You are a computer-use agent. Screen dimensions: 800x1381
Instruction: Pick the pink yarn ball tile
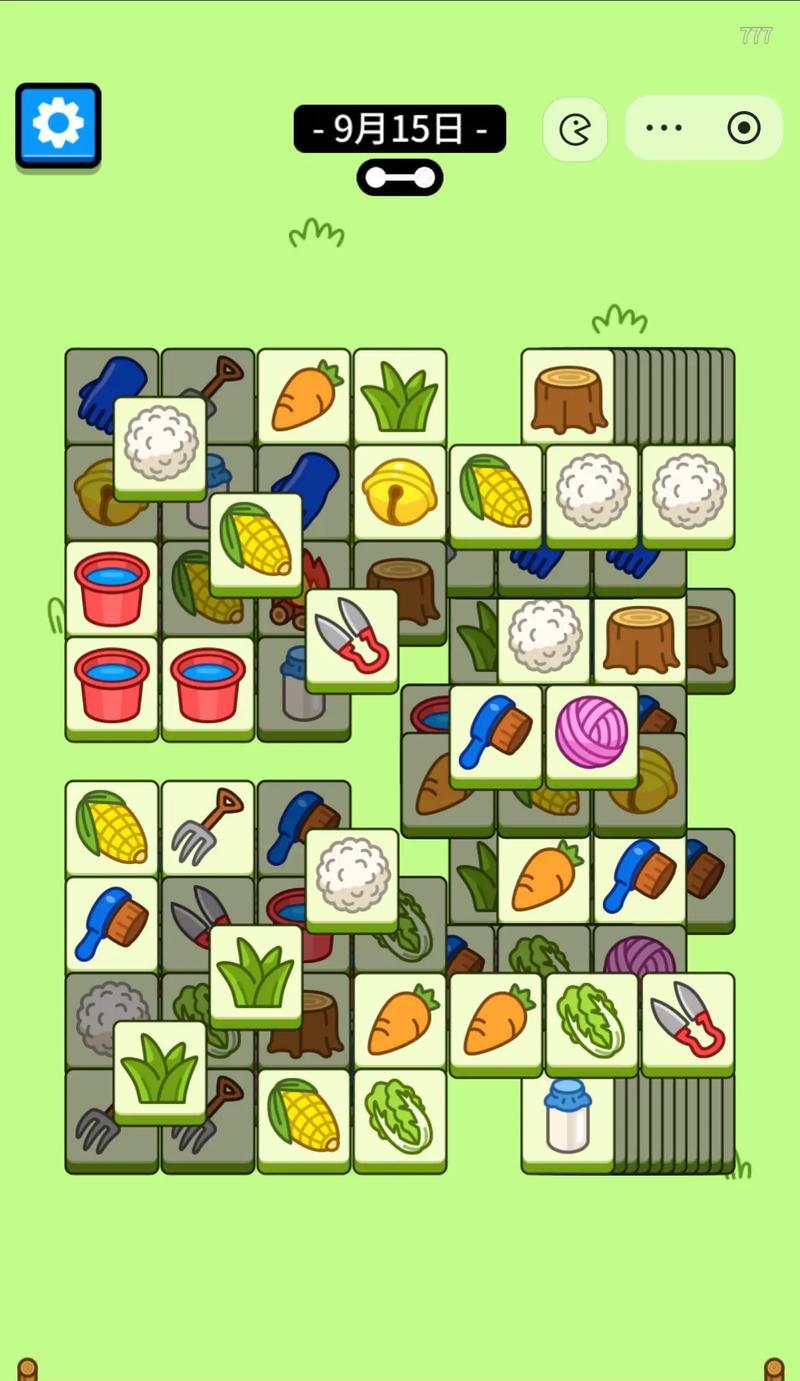pyautogui.click(x=591, y=732)
